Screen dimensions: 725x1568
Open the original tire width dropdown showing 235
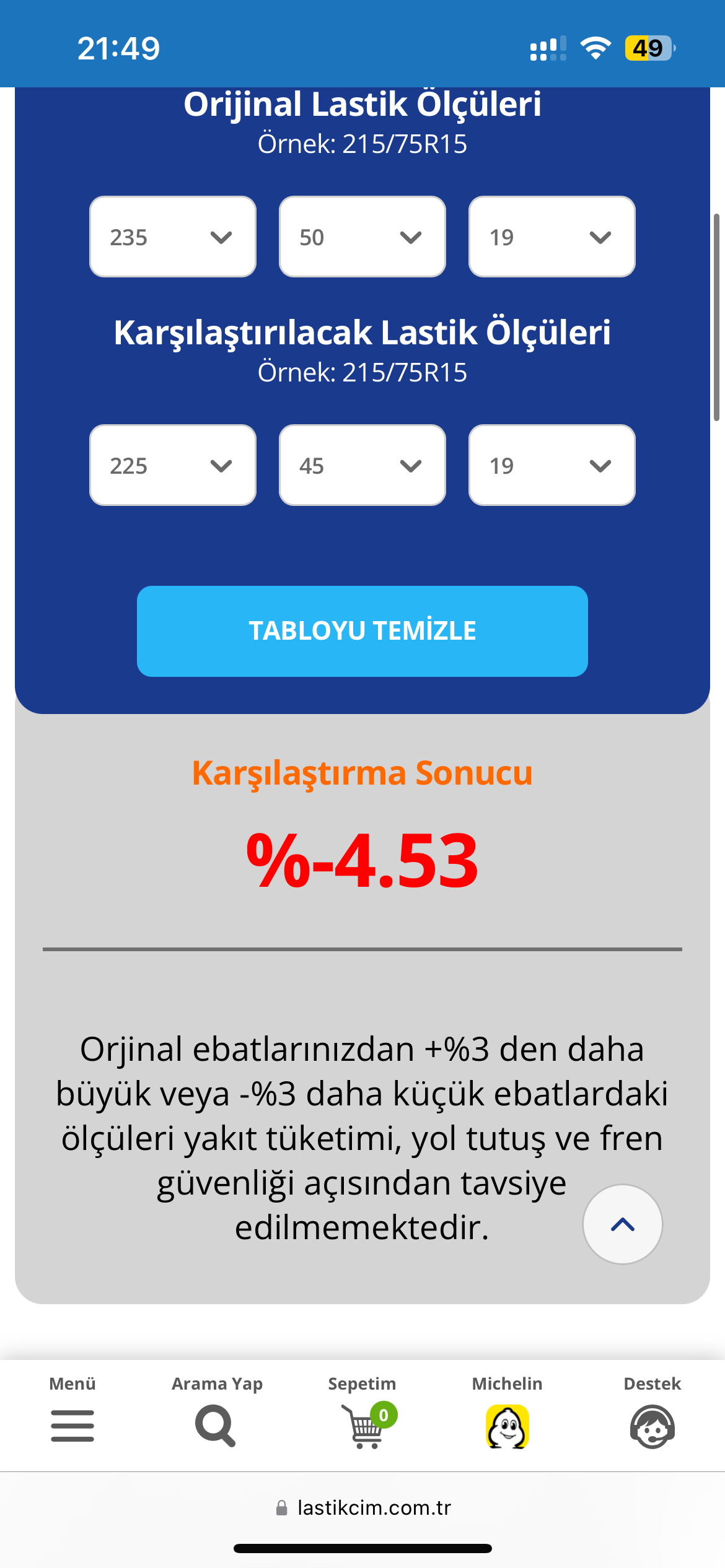coord(172,237)
